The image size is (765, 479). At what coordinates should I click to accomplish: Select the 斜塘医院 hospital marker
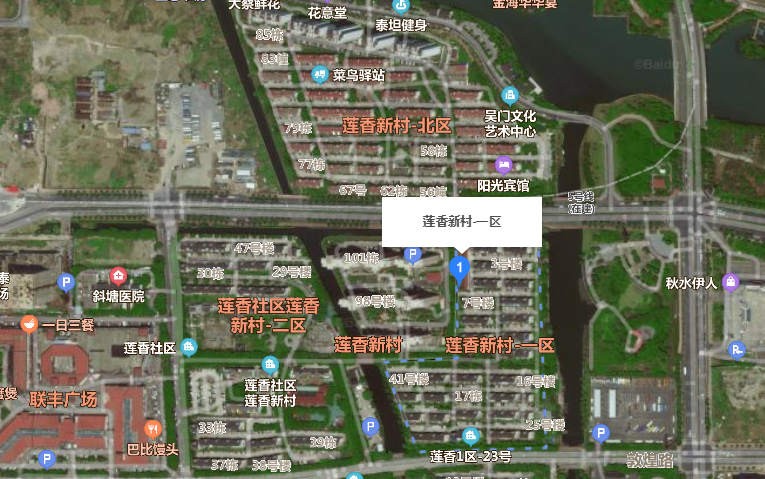coord(118,276)
